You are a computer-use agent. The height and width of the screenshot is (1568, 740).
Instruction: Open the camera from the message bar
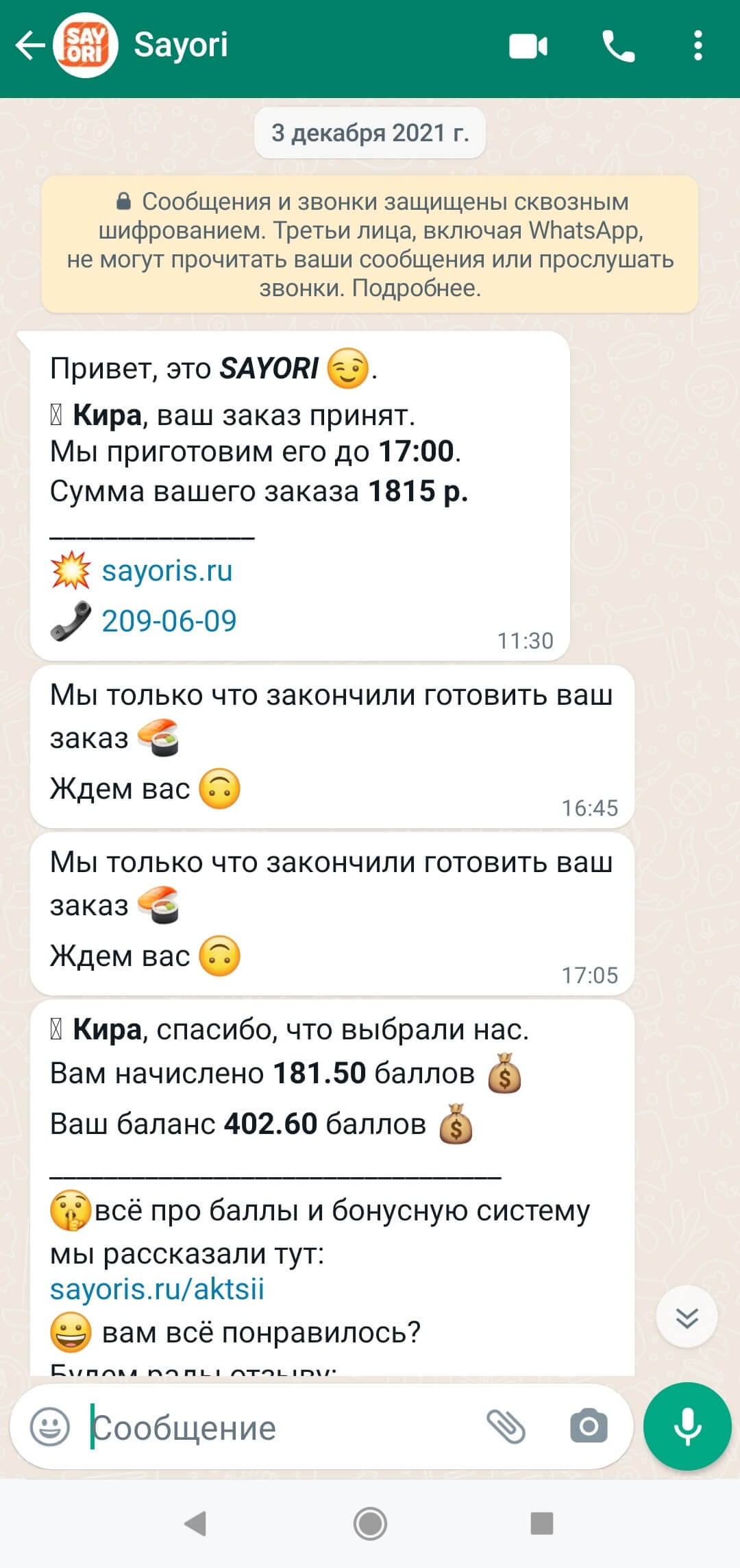coord(589,1427)
